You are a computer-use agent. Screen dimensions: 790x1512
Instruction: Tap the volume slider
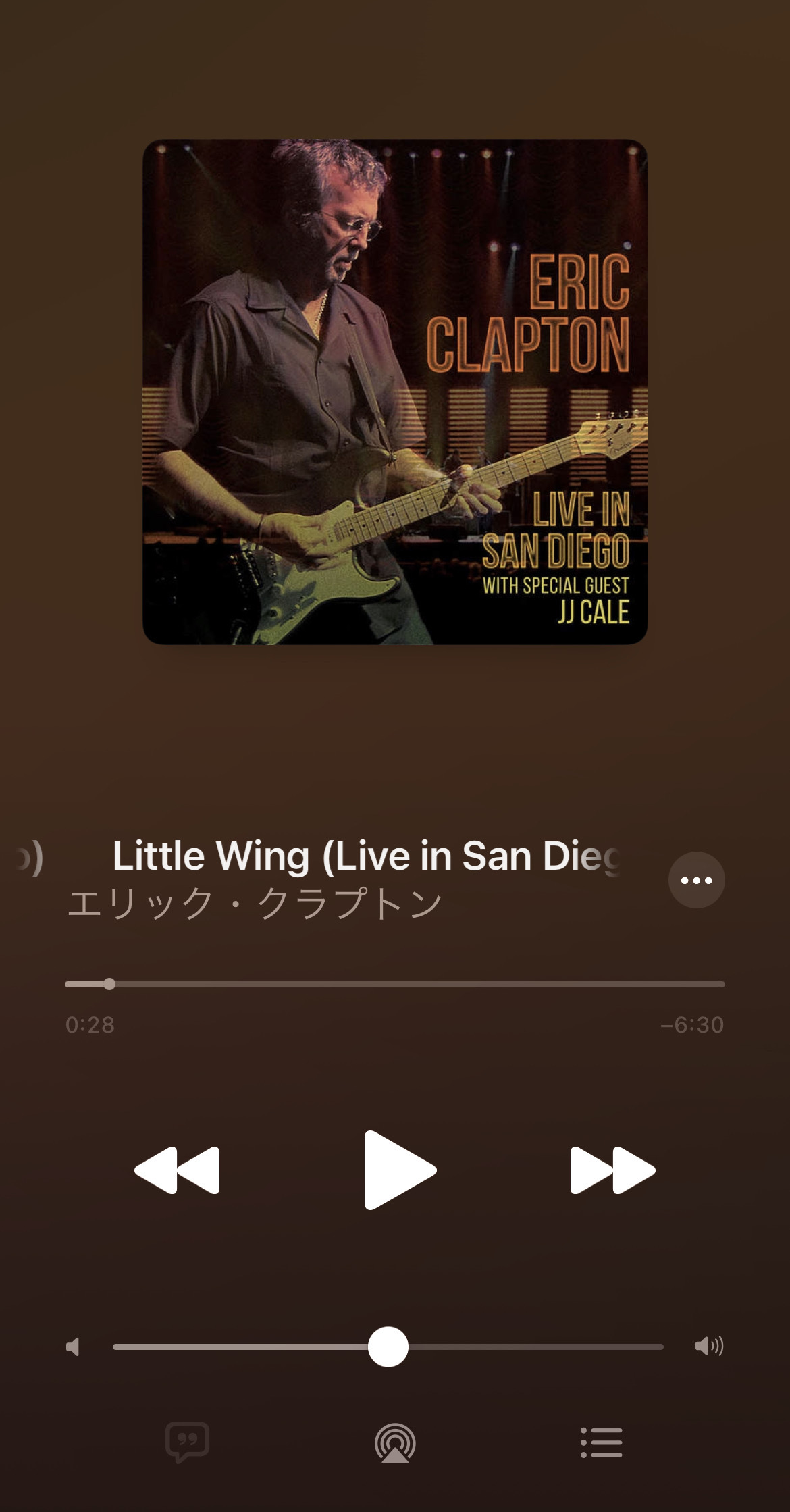point(388,1347)
